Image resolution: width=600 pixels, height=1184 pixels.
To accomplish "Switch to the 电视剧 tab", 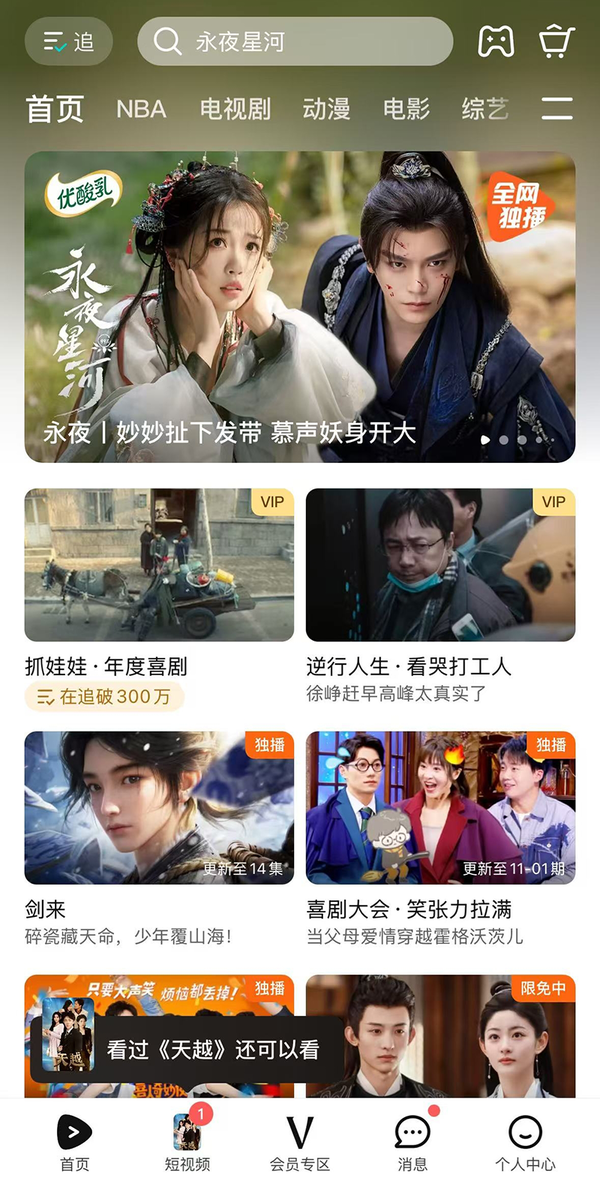I will pos(235,109).
